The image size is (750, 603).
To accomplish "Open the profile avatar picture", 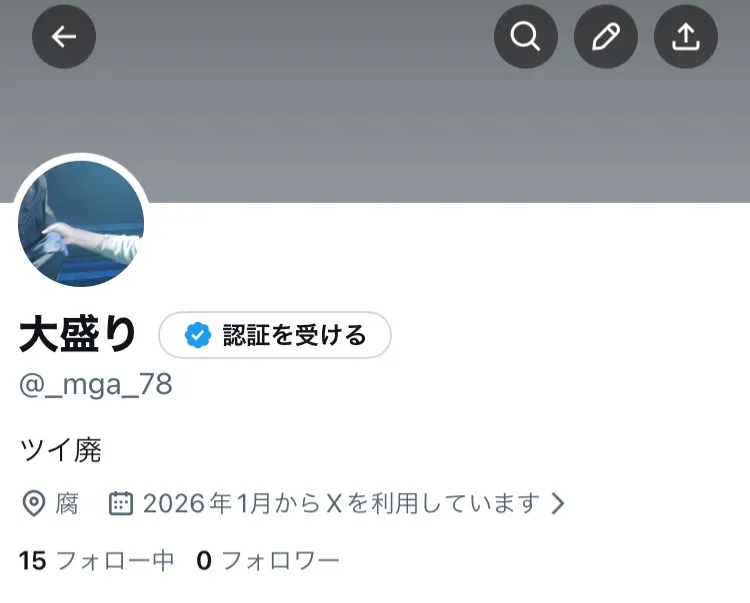I will tap(81, 223).
